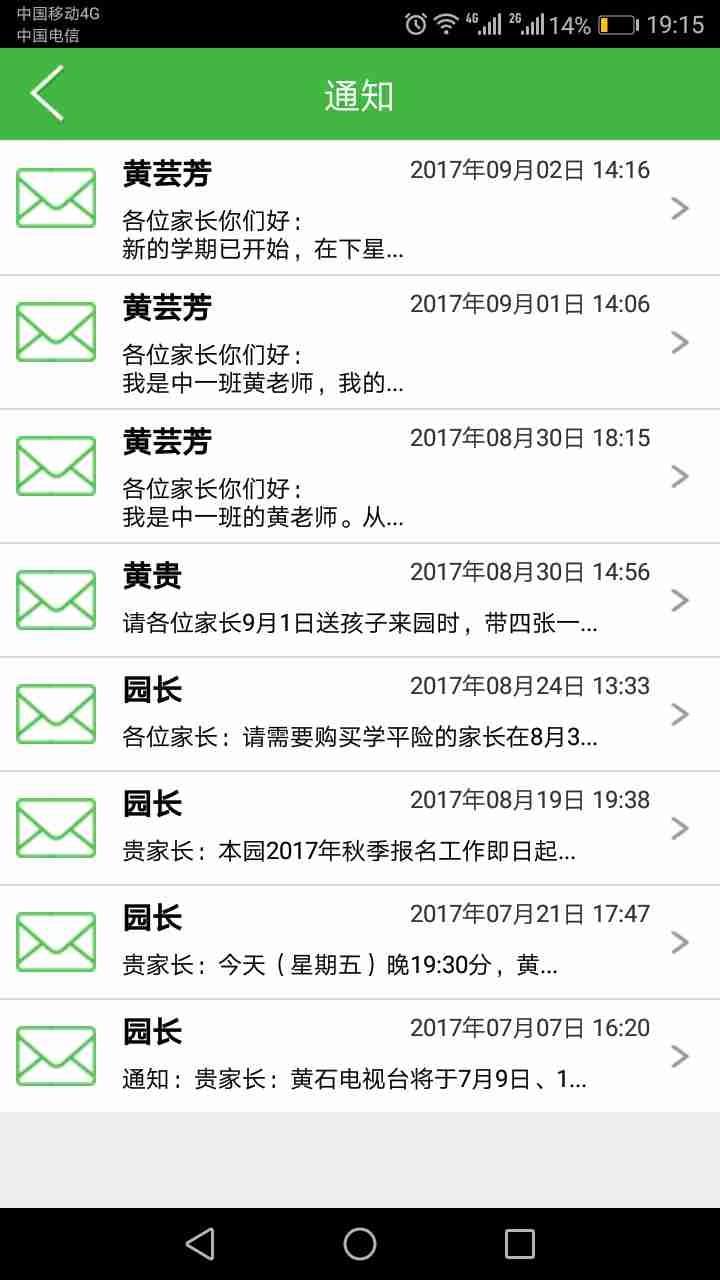Open 园长's notice from 07月21日 17:47
This screenshot has width=720, height=1280.
pos(360,942)
